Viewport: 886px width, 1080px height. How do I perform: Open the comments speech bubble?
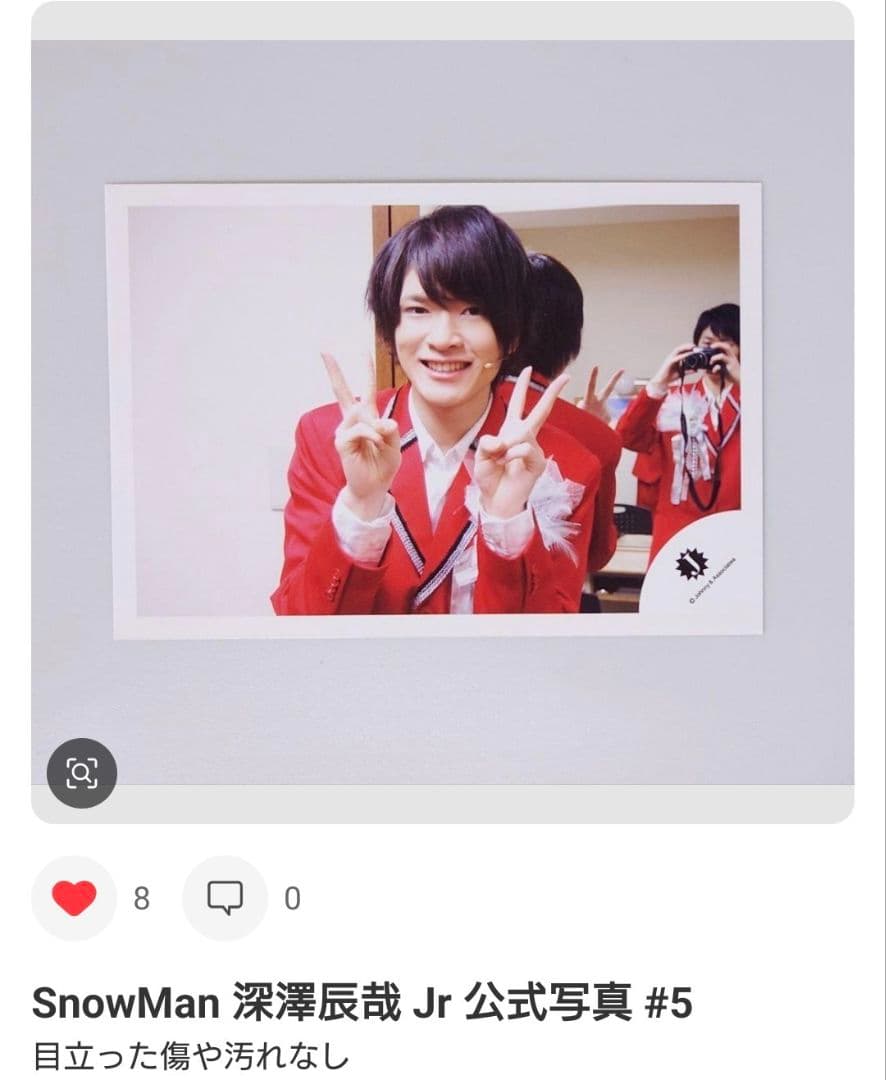click(225, 898)
